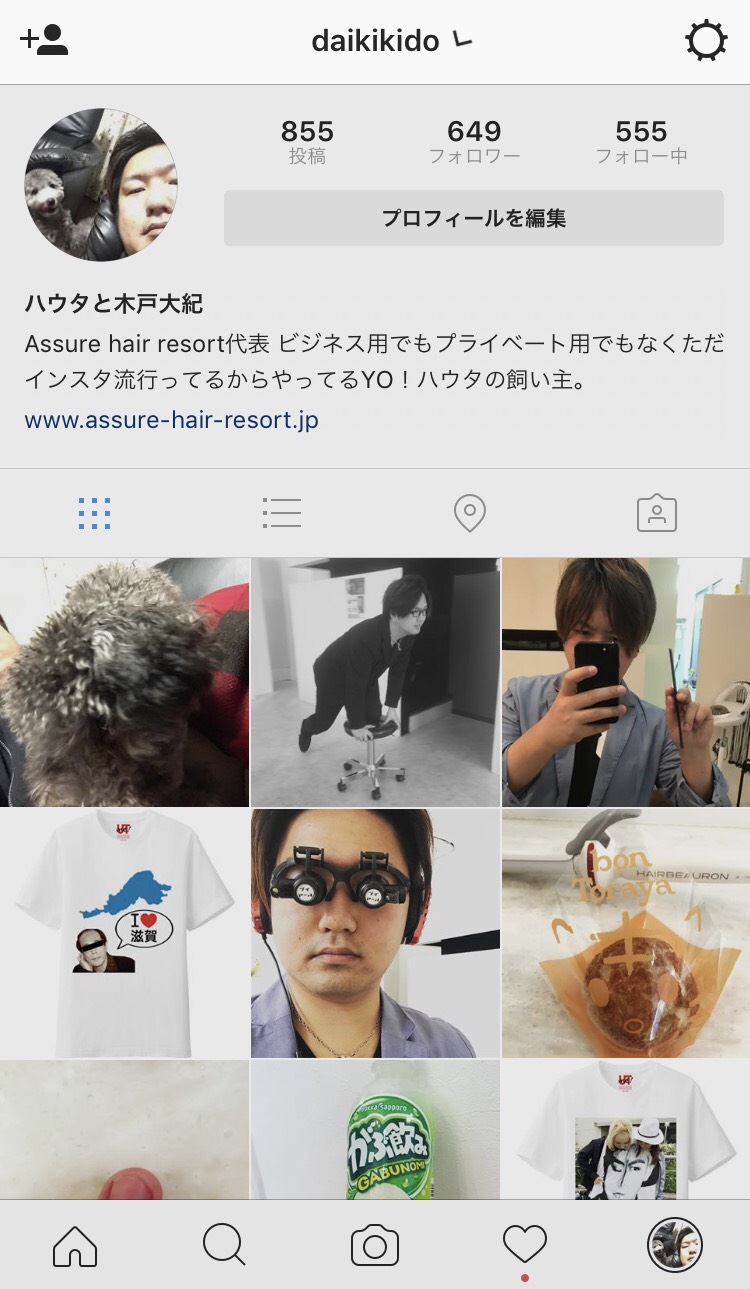
Task: View the 649 フォロワー list
Action: point(474,141)
